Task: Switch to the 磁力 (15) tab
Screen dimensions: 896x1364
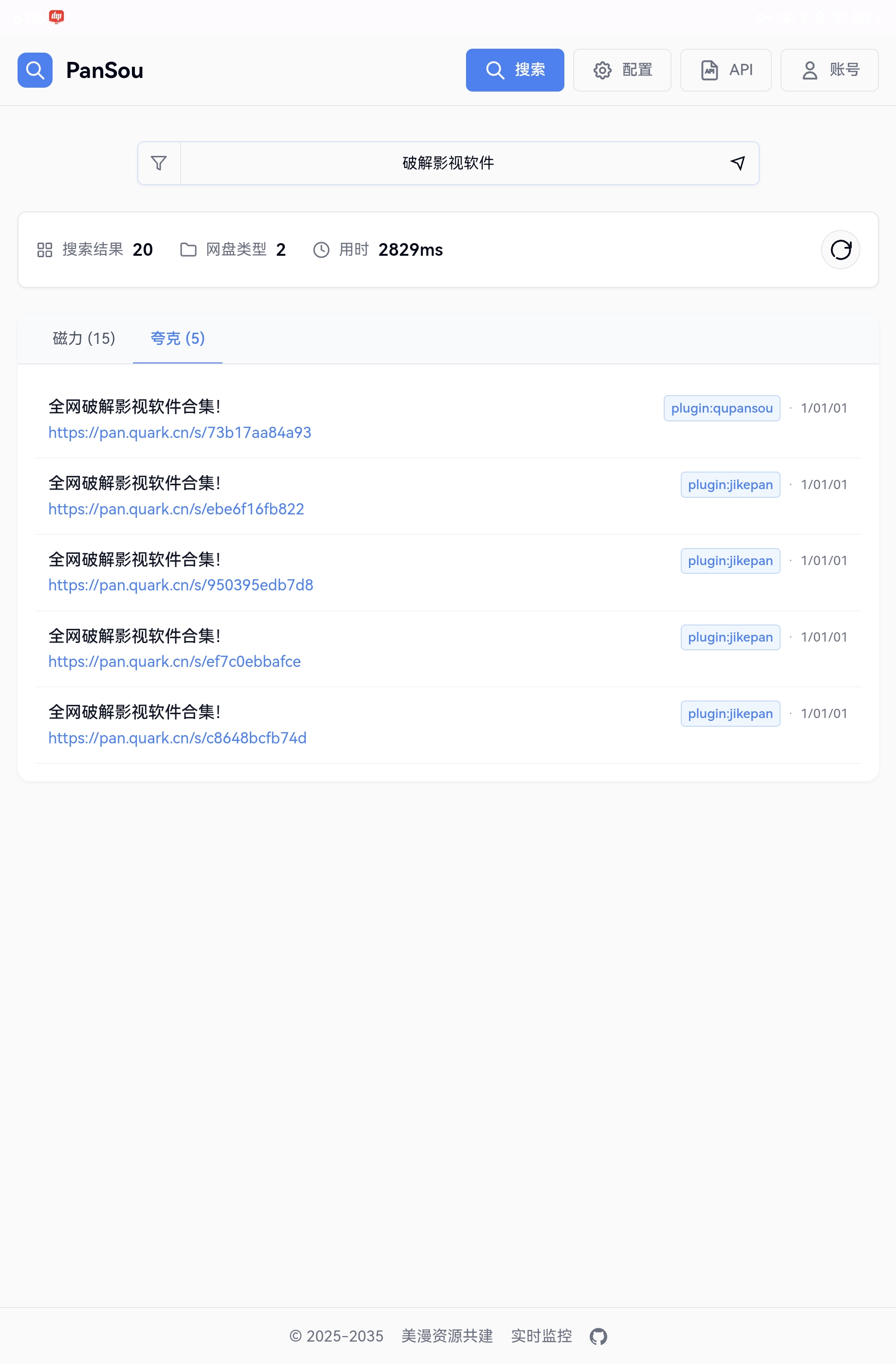Action: 84,339
